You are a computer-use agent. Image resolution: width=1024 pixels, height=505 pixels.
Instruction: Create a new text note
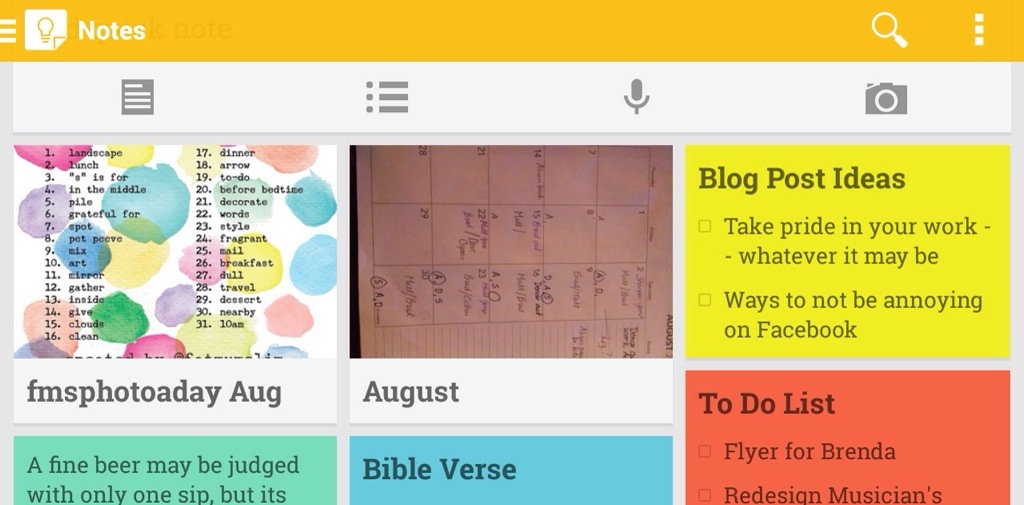coord(137,97)
